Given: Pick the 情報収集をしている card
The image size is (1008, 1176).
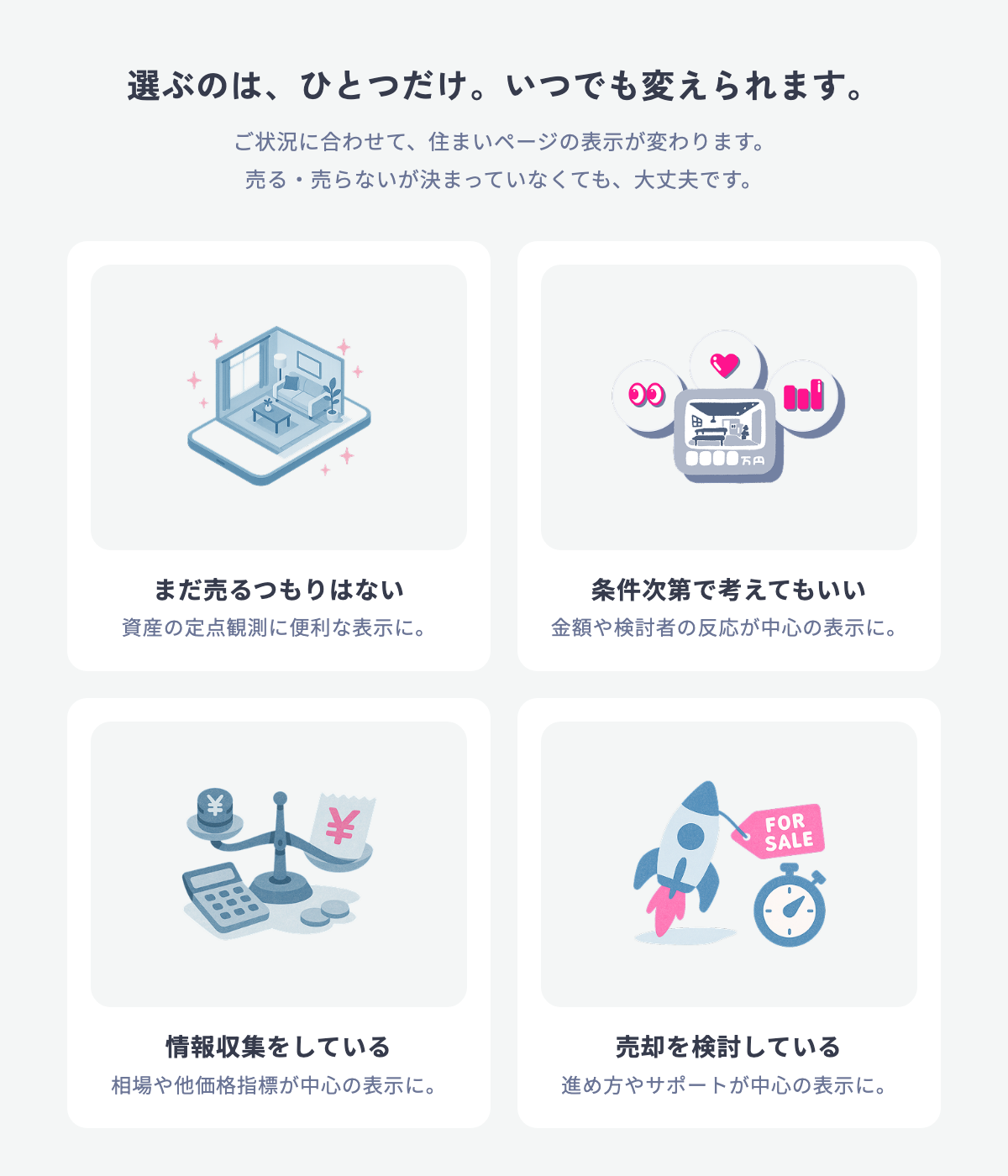Looking at the screenshot, I should [x=279, y=913].
